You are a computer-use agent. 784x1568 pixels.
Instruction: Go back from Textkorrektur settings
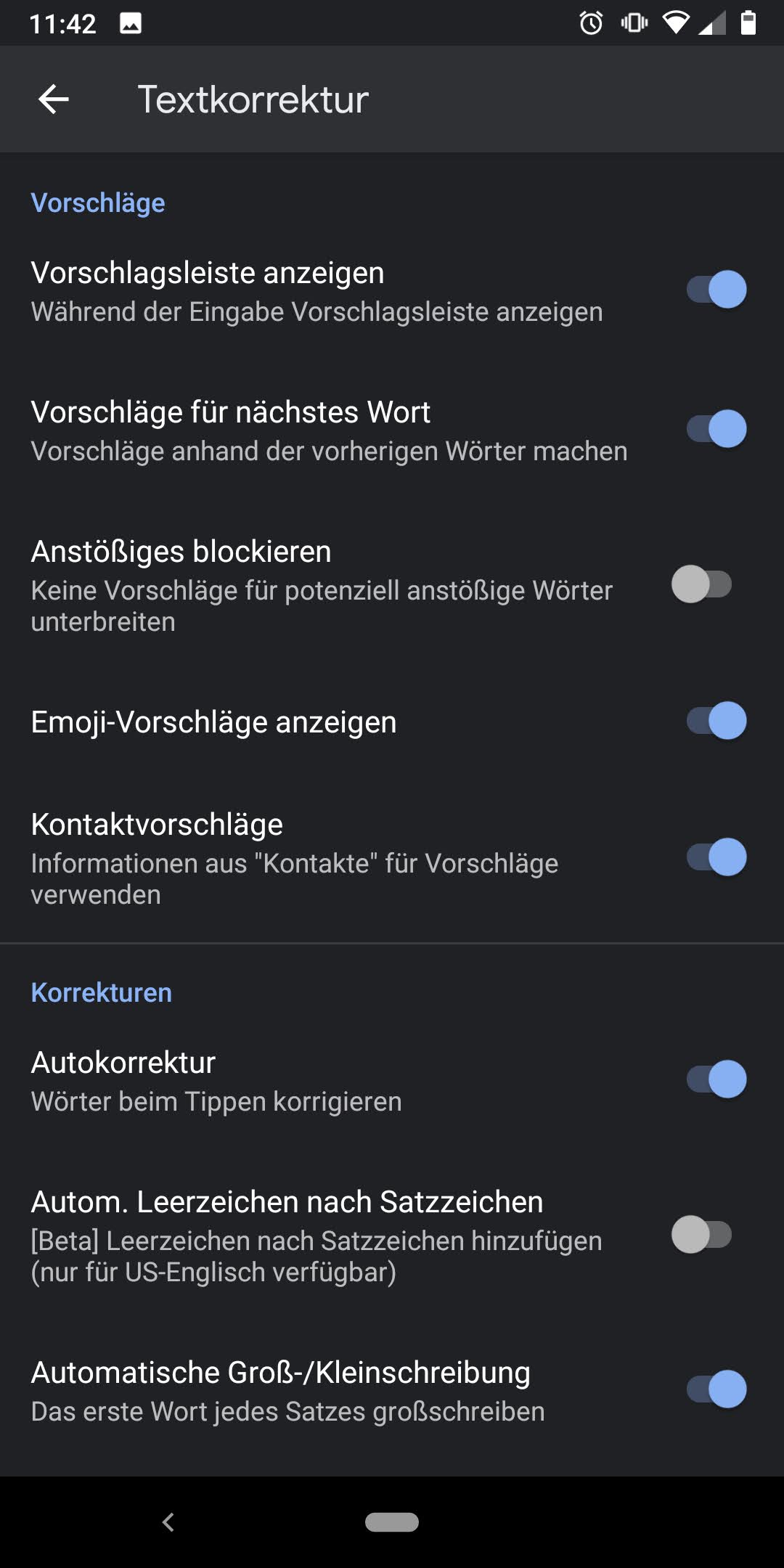pyautogui.click(x=53, y=99)
